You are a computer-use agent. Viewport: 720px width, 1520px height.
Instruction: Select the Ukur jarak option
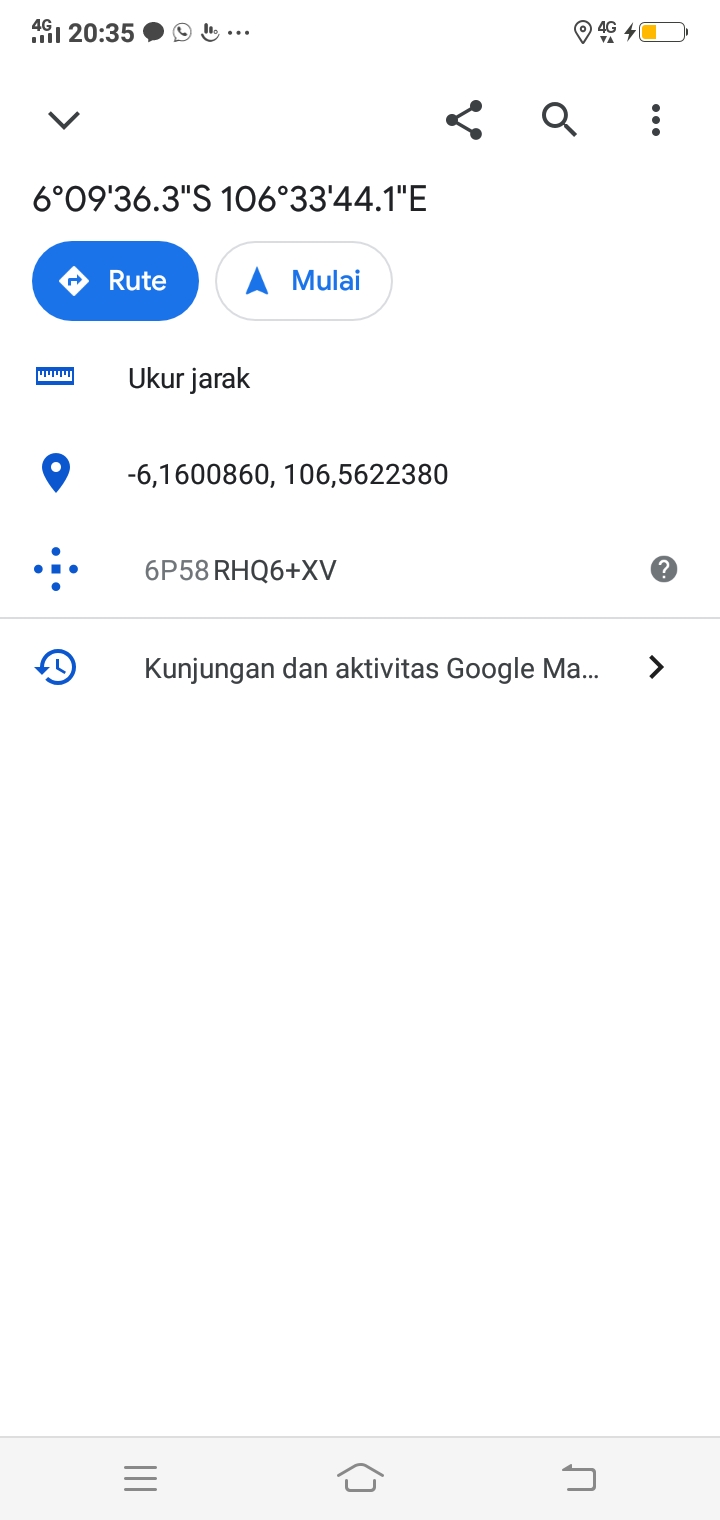coord(188,377)
